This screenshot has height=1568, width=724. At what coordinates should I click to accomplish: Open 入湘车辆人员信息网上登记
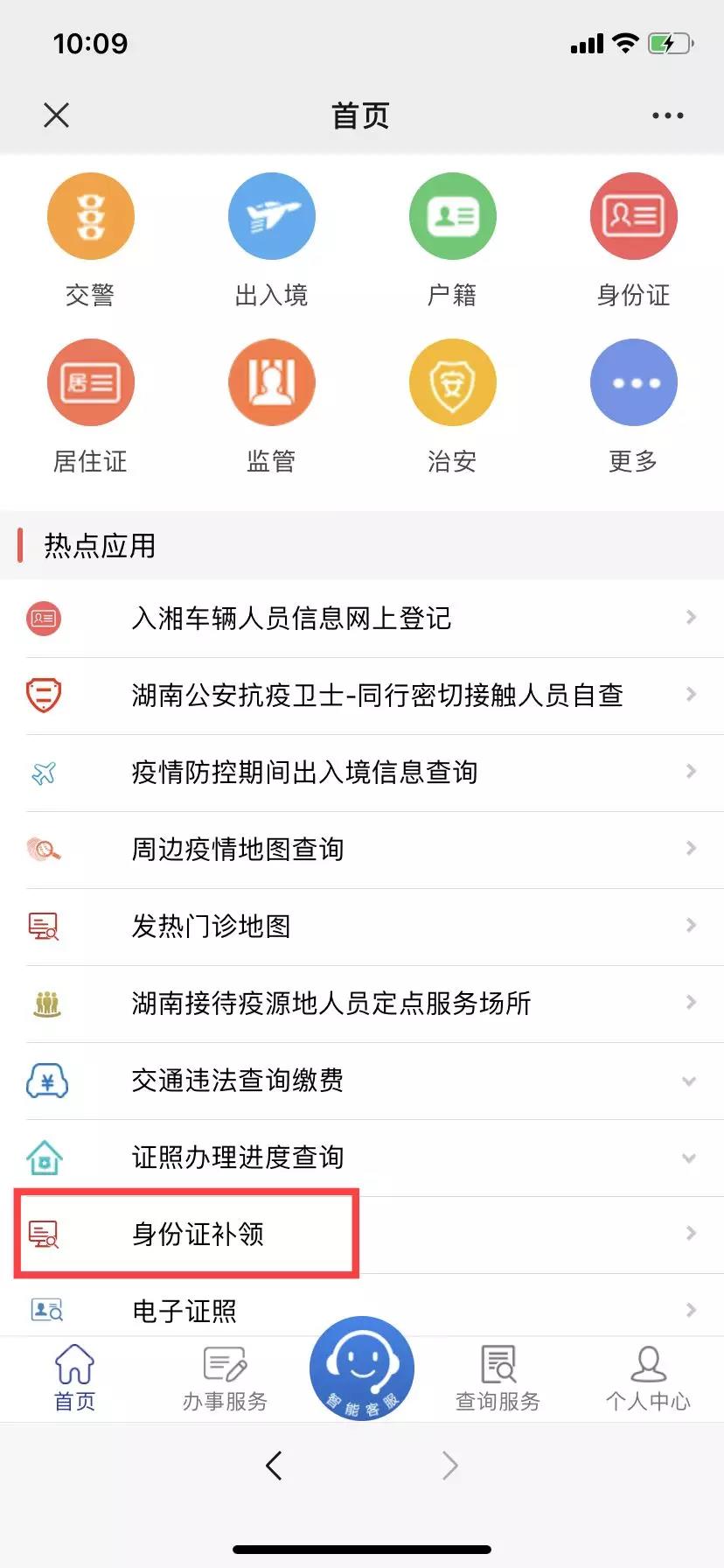[362, 619]
